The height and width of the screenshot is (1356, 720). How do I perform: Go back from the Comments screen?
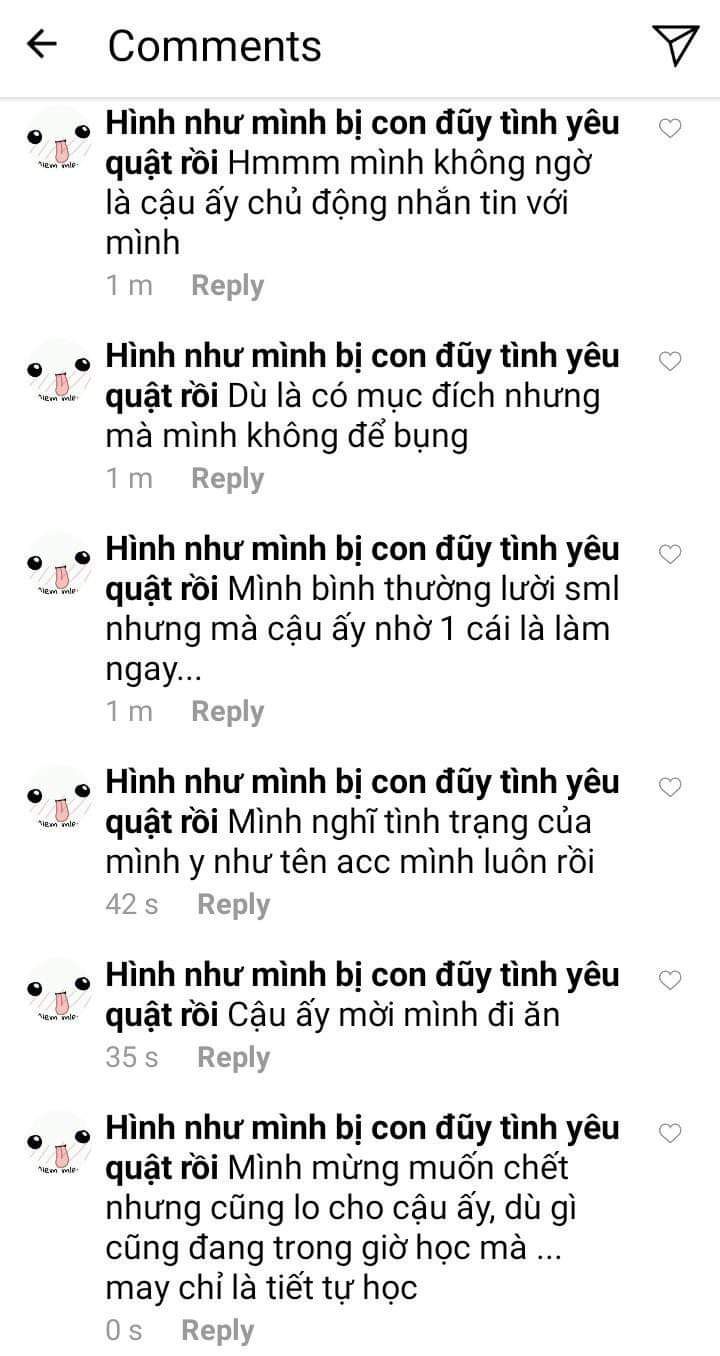pos(42,45)
